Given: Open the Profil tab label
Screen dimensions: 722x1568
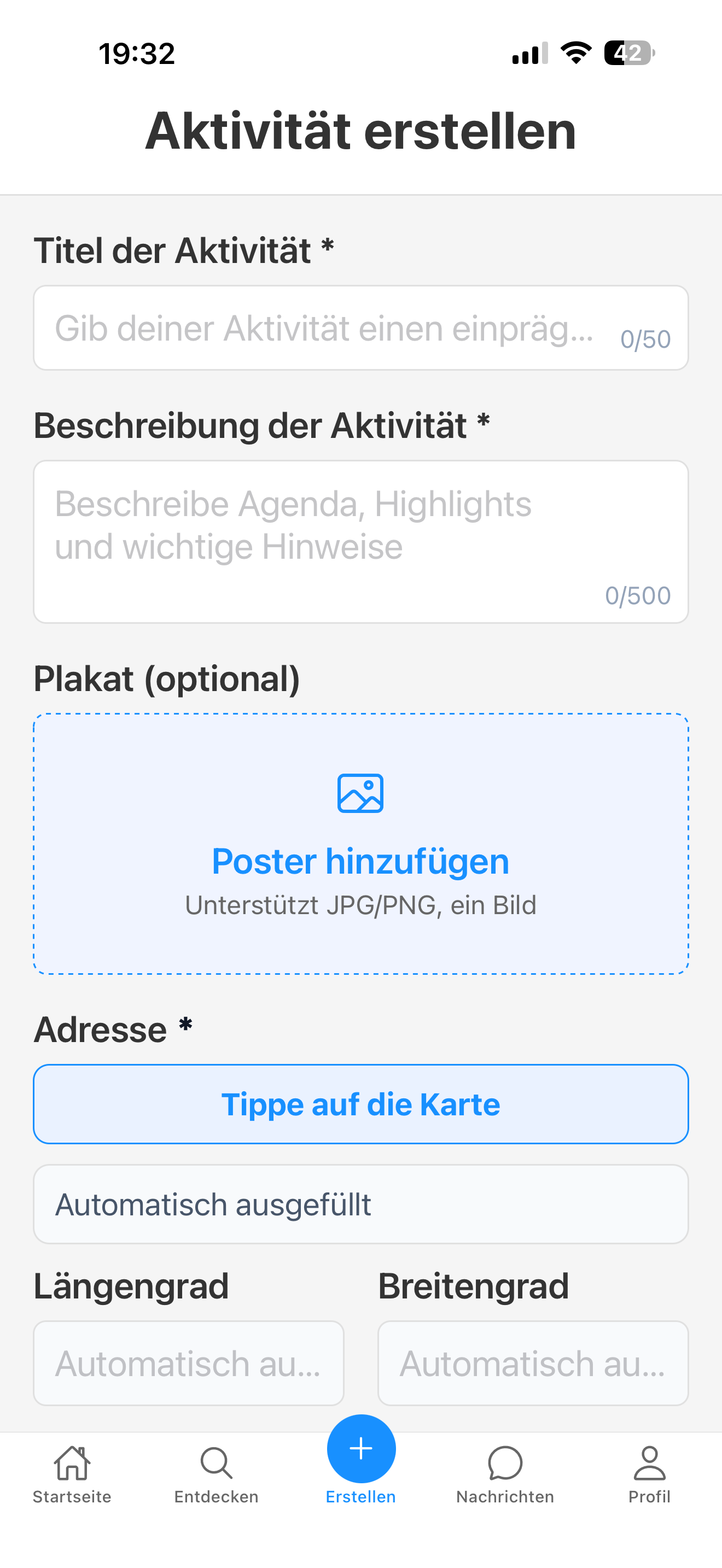Looking at the screenshot, I should [x=649, y=1497].
